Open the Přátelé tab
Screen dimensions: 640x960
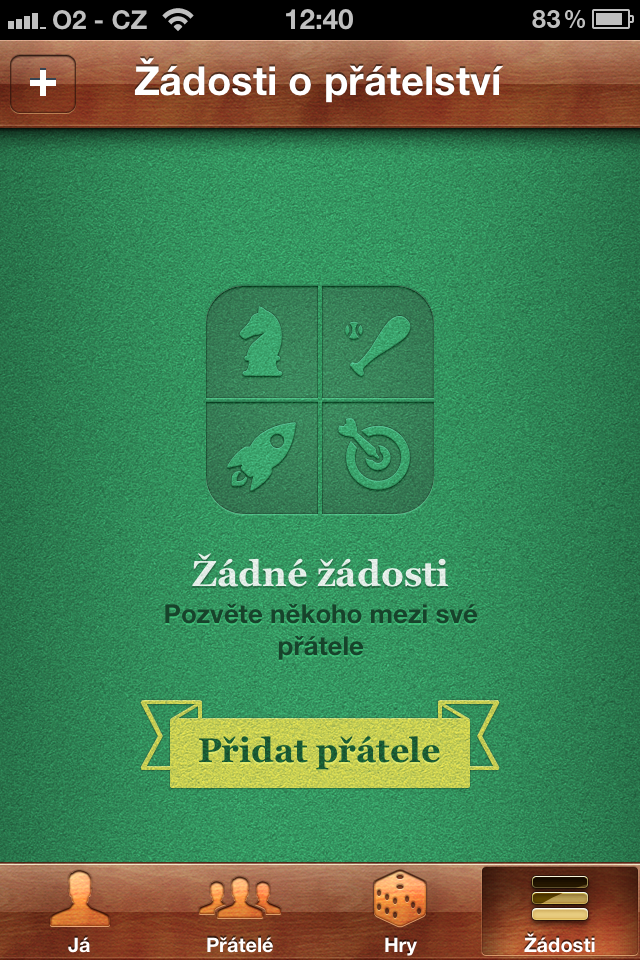(x=240, y=911)
